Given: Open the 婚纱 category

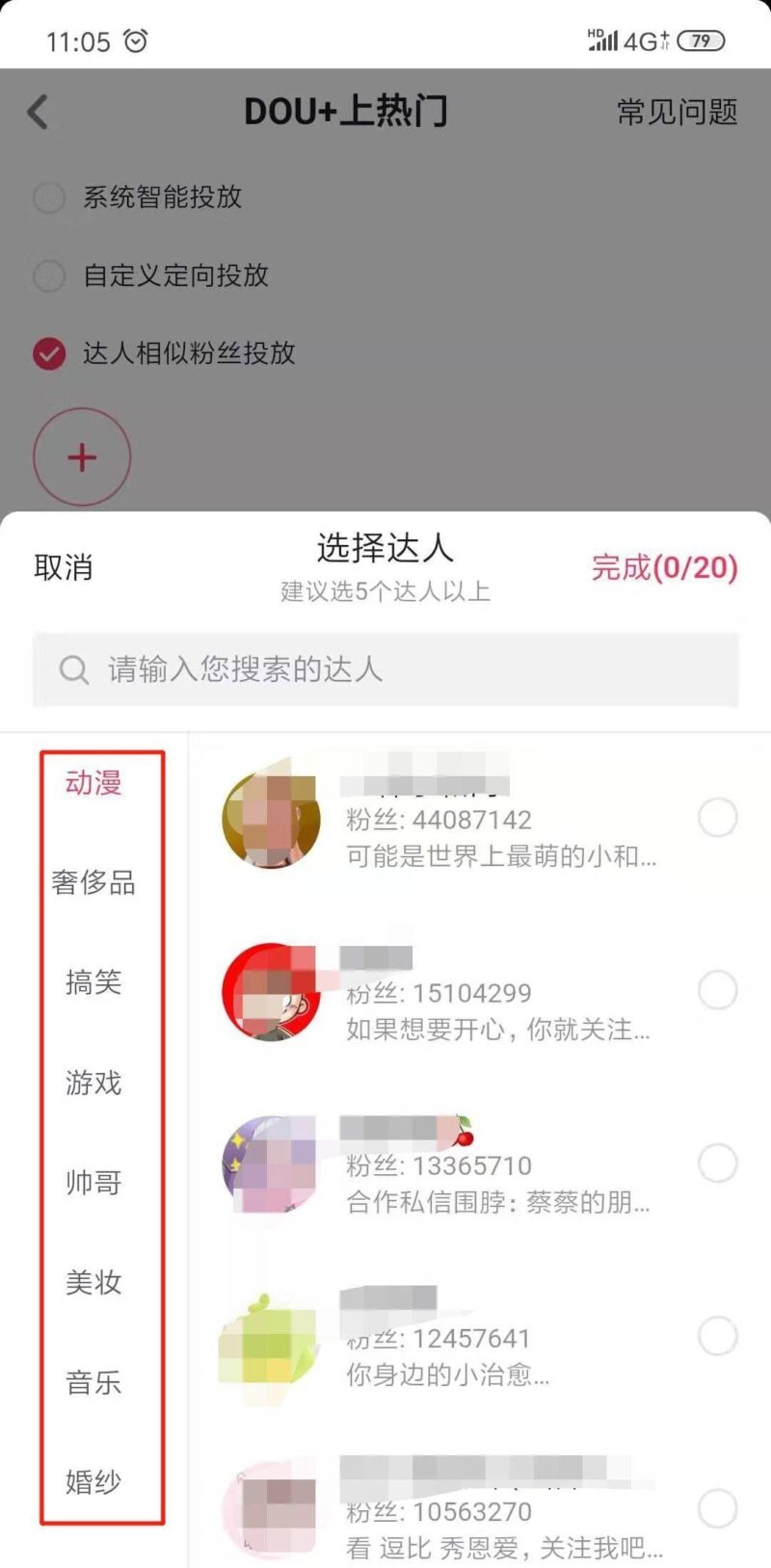Looking at the screenshot, I should (94, 1480).
